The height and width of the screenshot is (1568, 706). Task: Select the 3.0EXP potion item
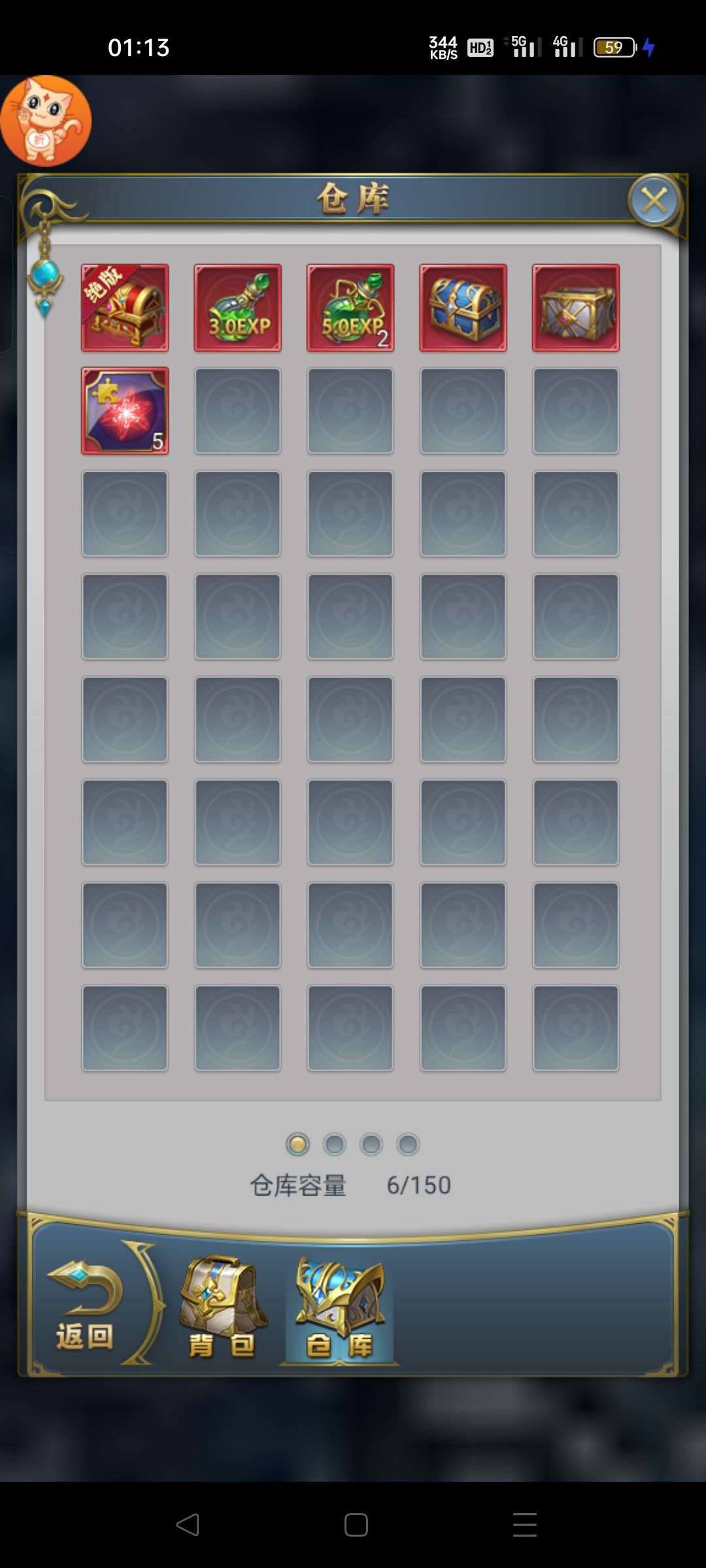point(237,308)
